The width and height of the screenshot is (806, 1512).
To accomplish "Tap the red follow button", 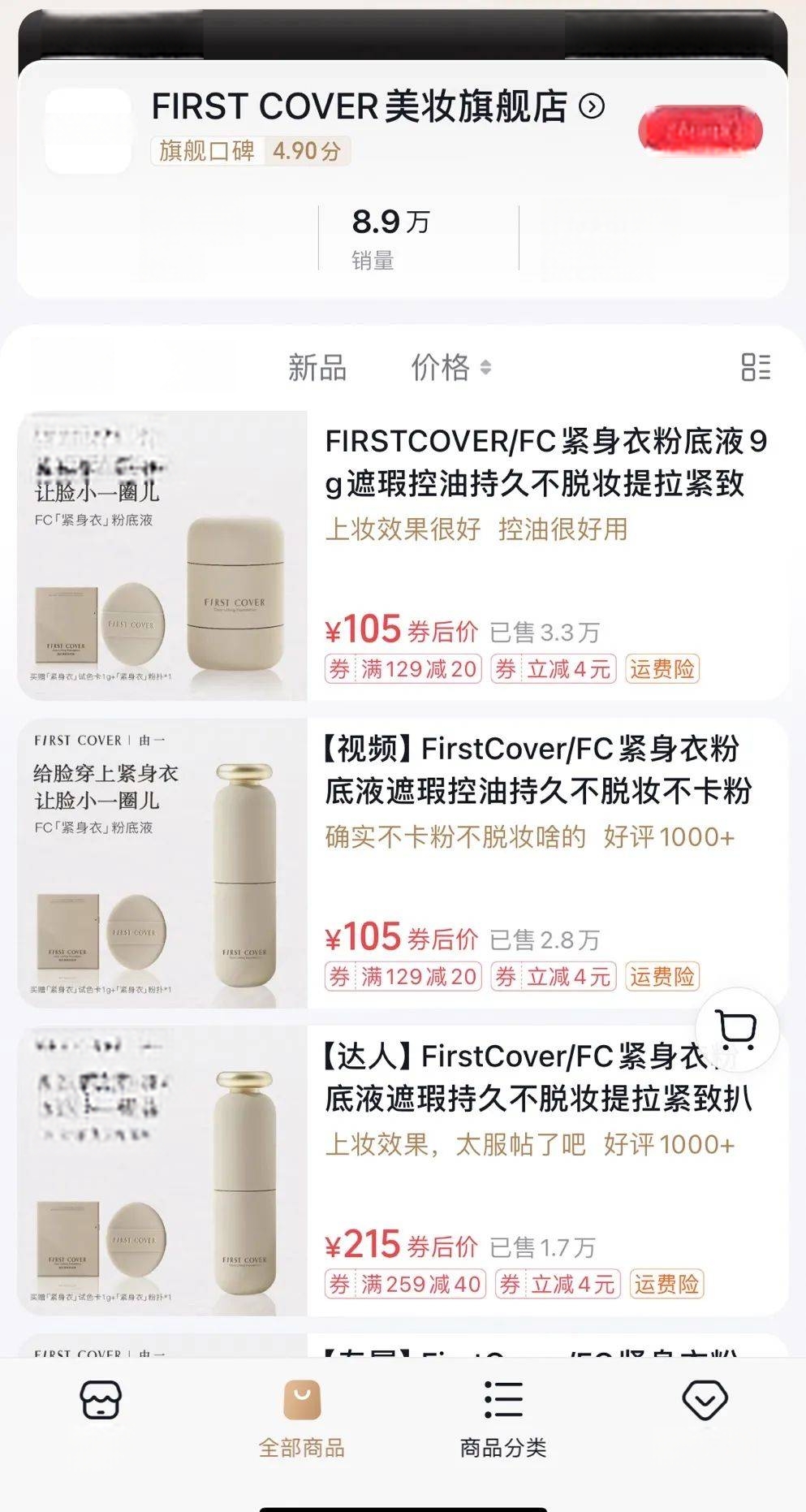I will [700, 131].
